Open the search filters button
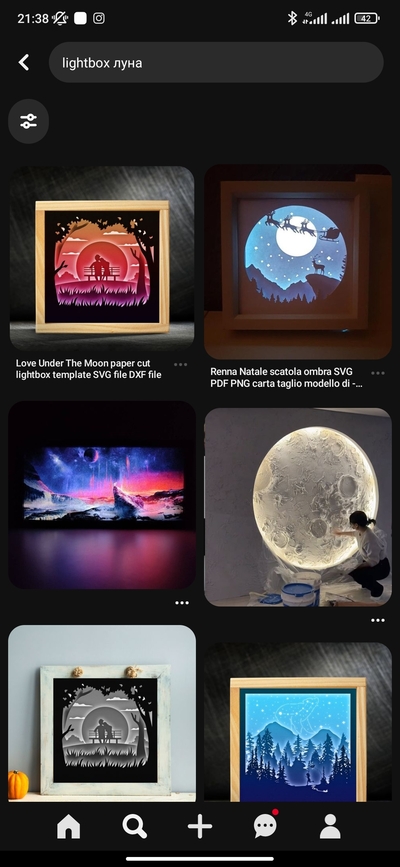400x867 pixels. pos(29,121)
